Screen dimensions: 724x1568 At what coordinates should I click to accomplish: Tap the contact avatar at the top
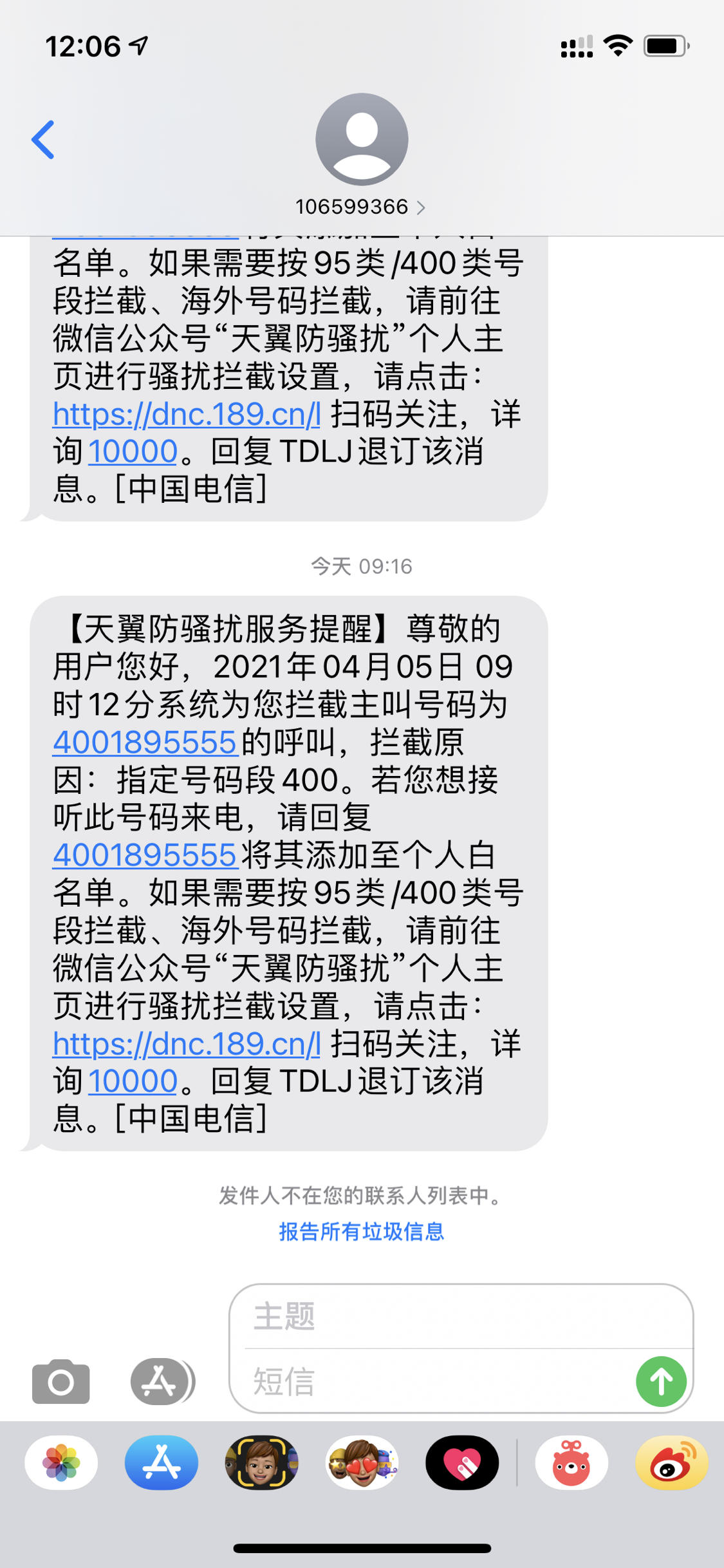tap(362, 138)
